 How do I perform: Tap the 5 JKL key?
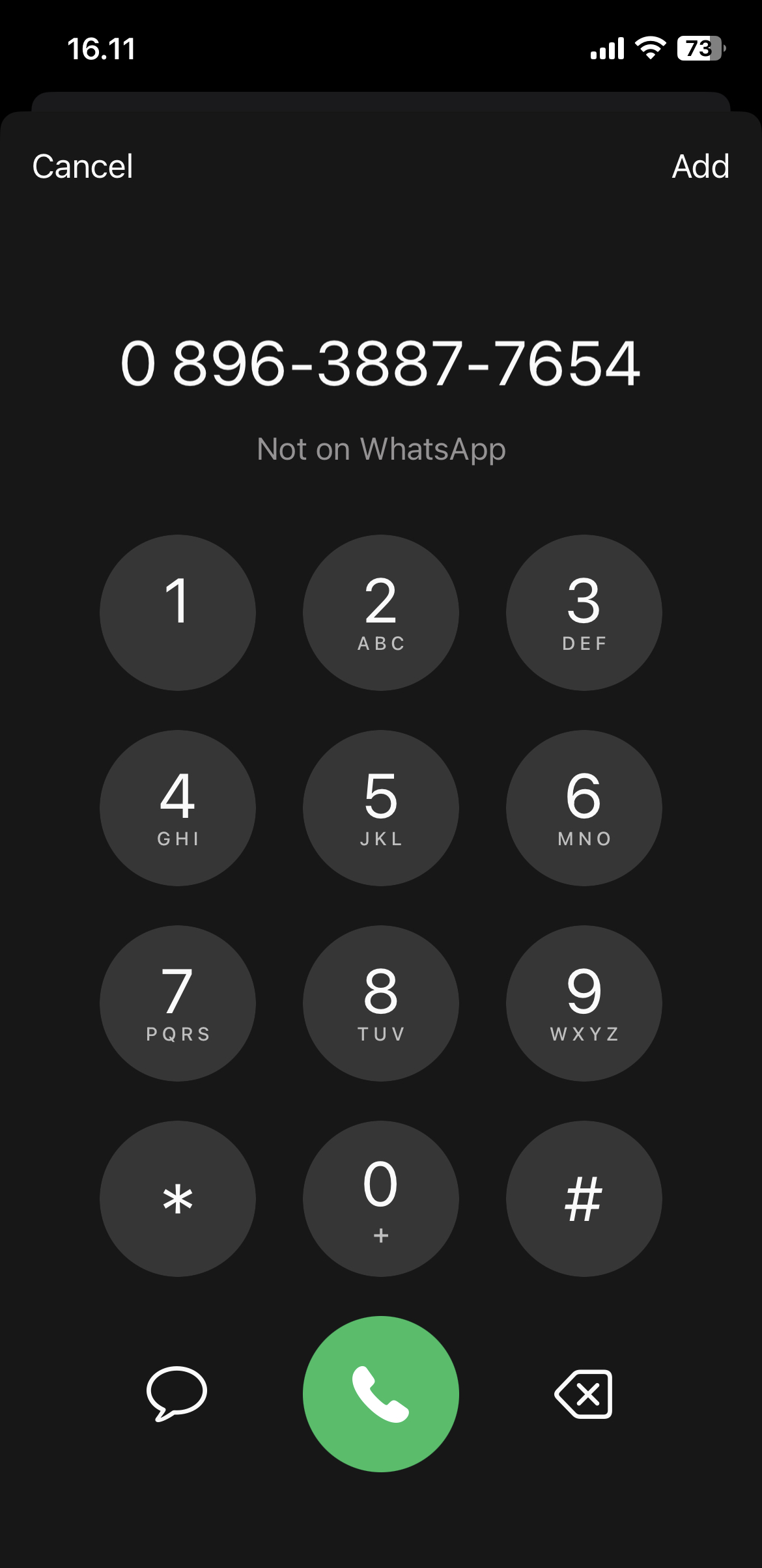click(380, 807)
